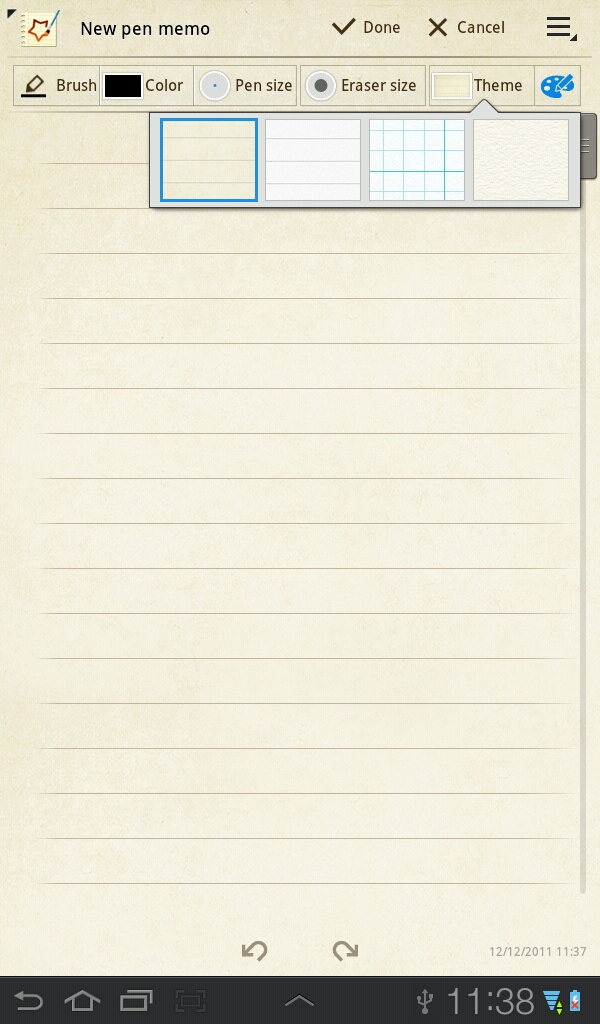Go to the home screen
This screenshot has width=600, height=1024.
[82, 1000]
